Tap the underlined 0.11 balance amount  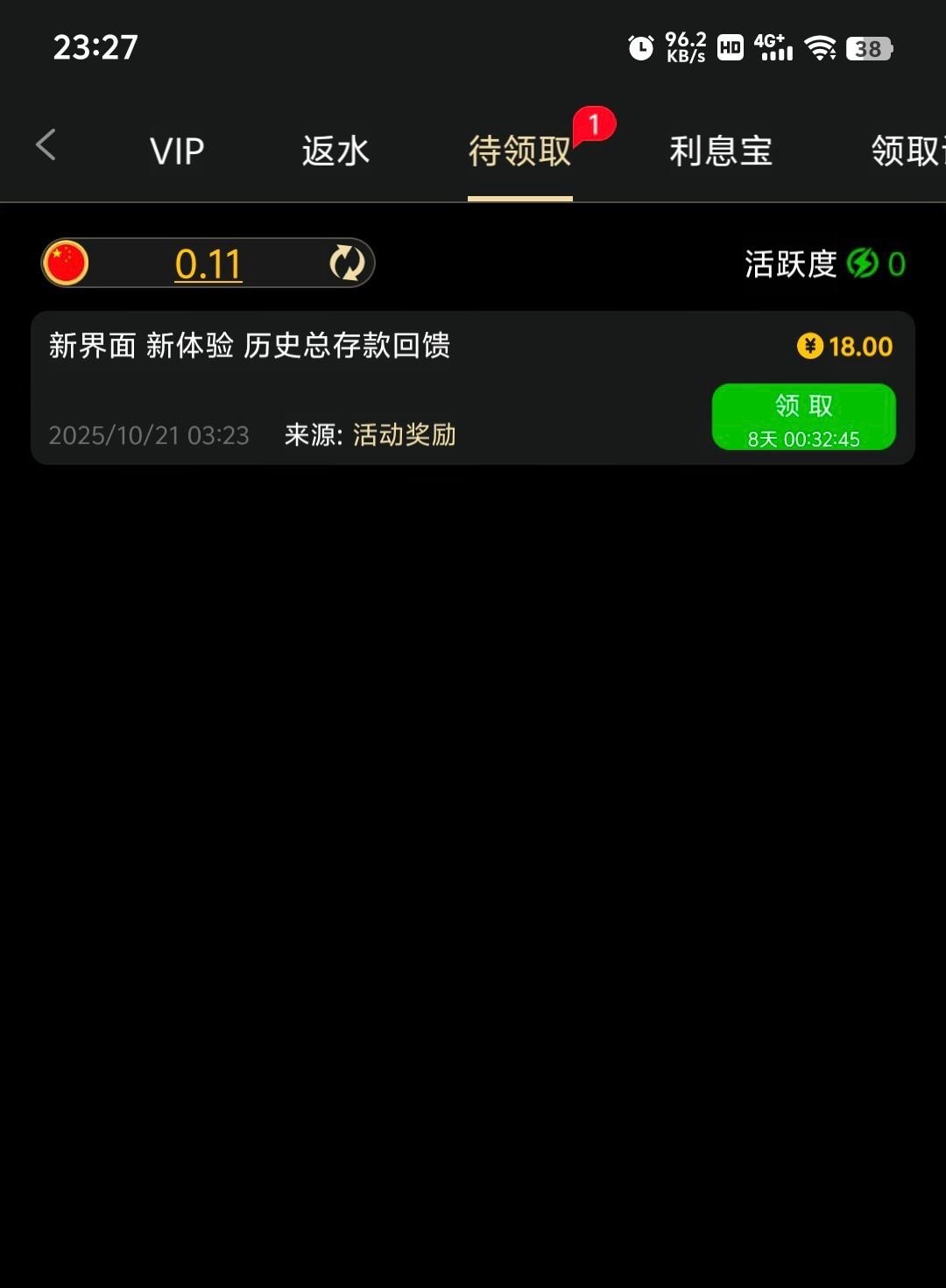coord(208,264)
